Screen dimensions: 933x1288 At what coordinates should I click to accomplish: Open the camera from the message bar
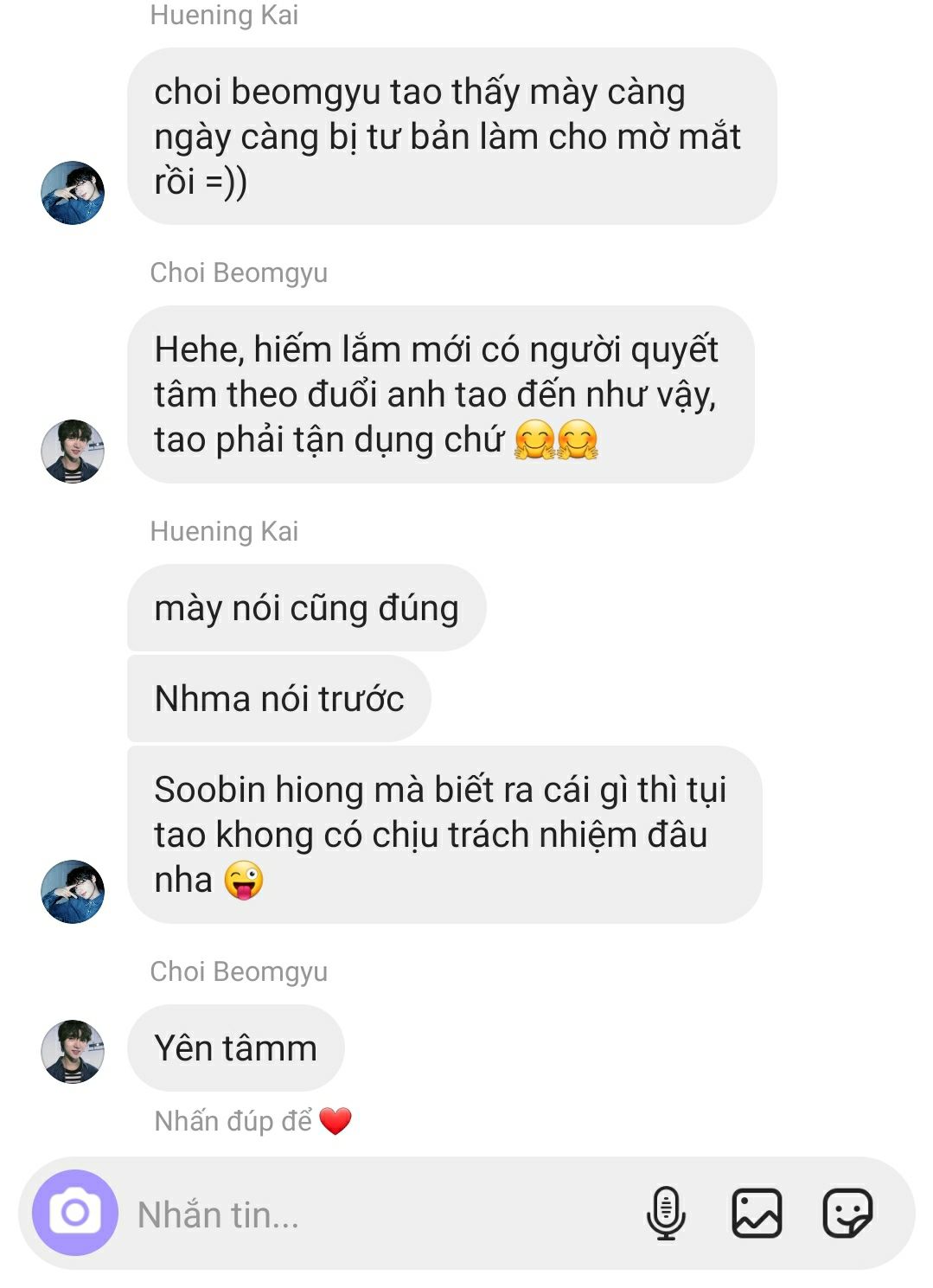coord(74,1213)
